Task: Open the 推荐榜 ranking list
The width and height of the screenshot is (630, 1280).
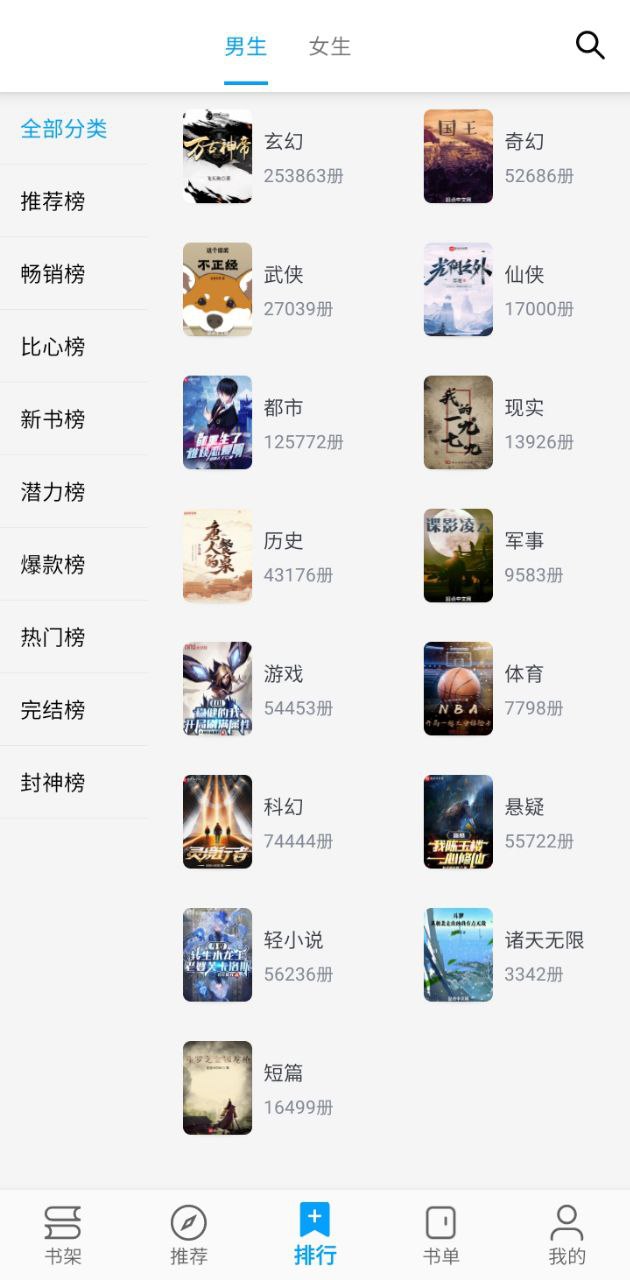Action: [74, 201]
